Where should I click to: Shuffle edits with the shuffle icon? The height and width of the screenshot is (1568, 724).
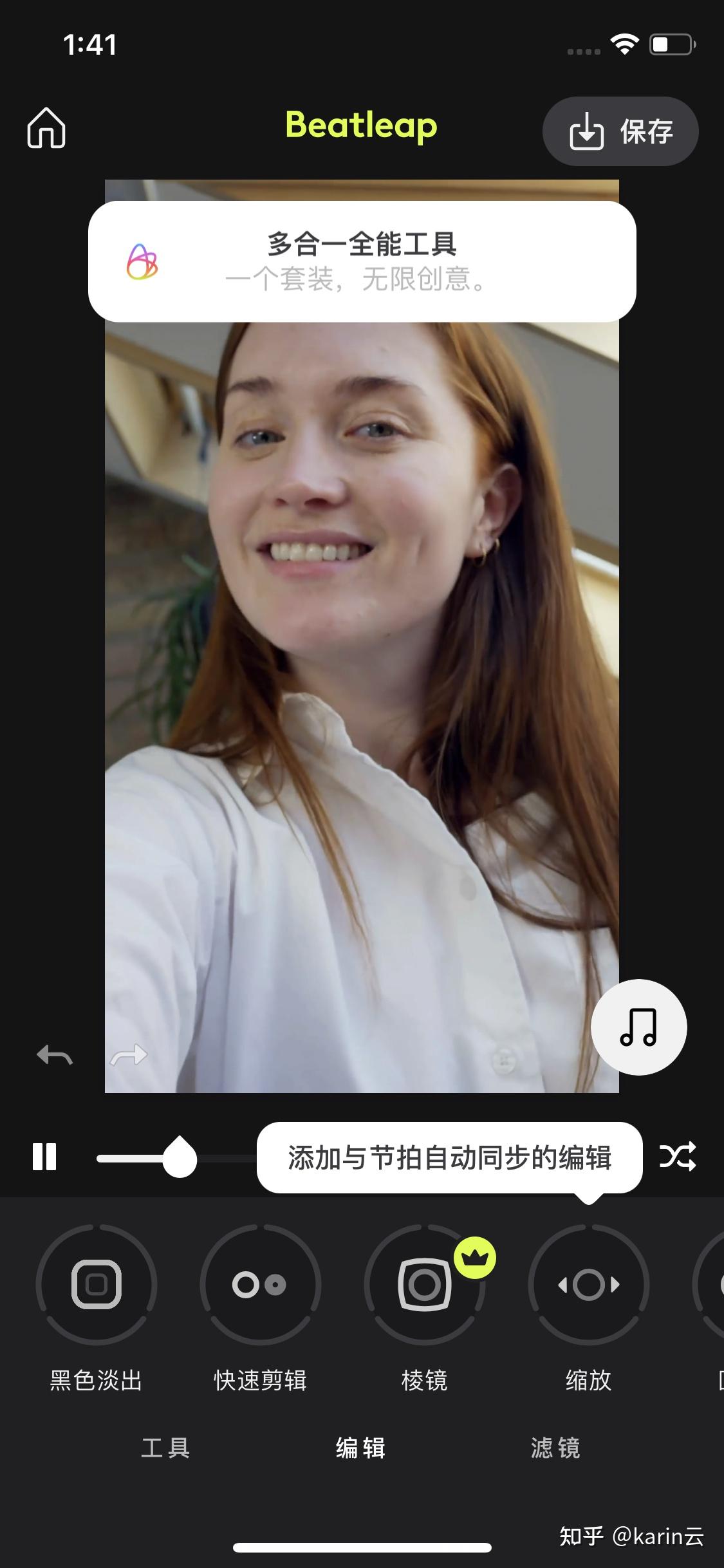click(678, 1156)
